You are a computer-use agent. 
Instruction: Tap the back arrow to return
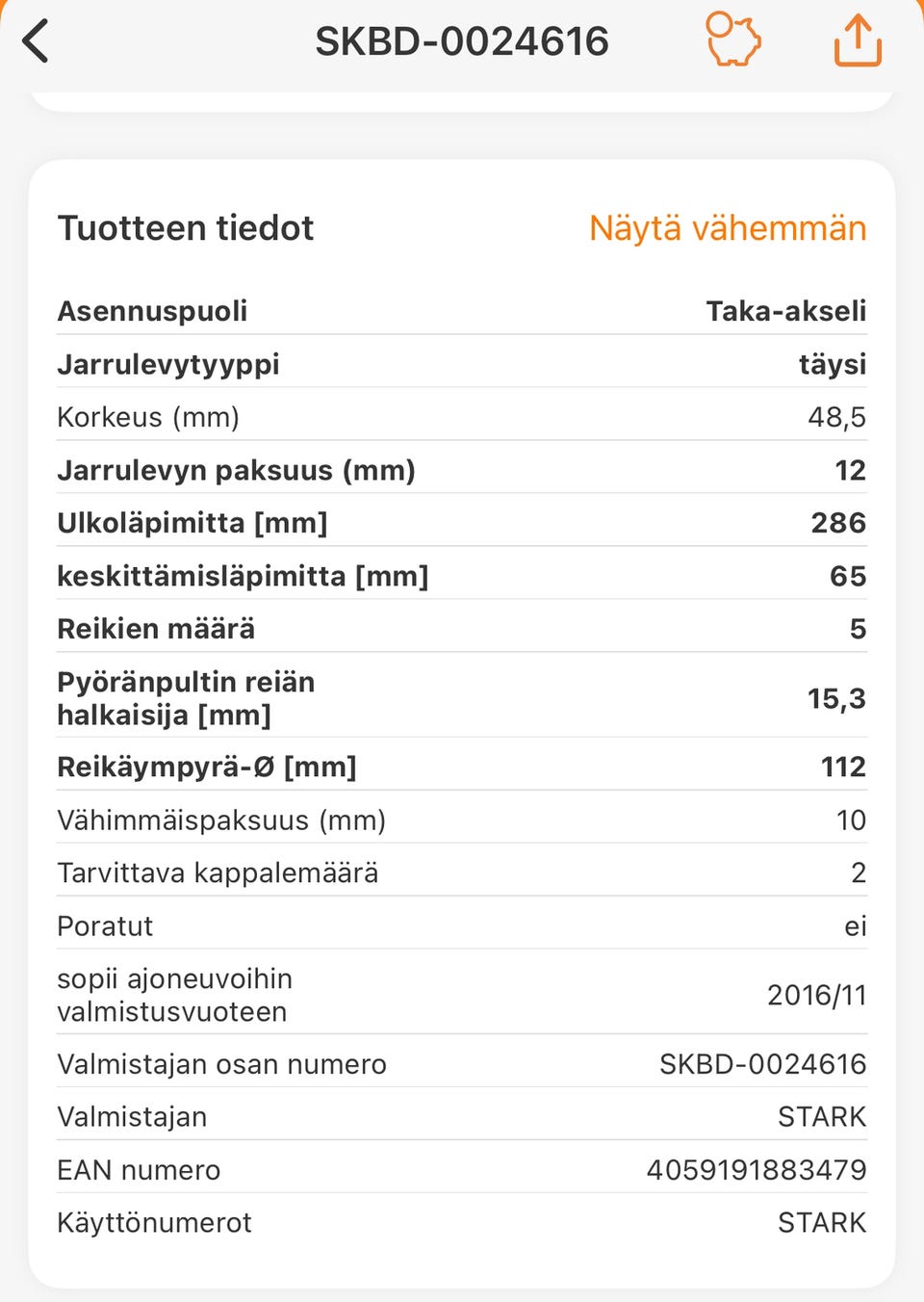click(36, 40)
